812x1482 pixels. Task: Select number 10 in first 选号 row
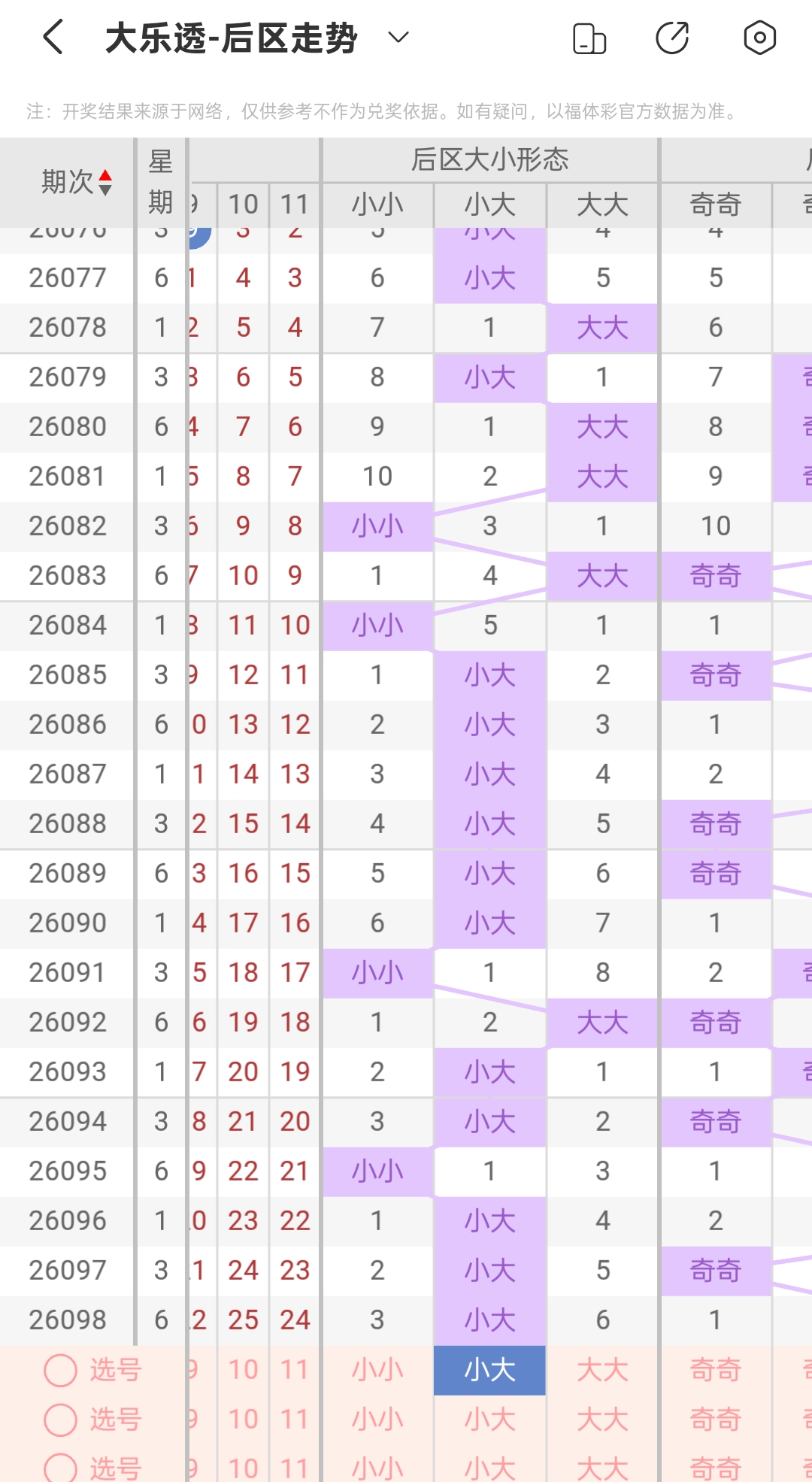[243, 1370]
